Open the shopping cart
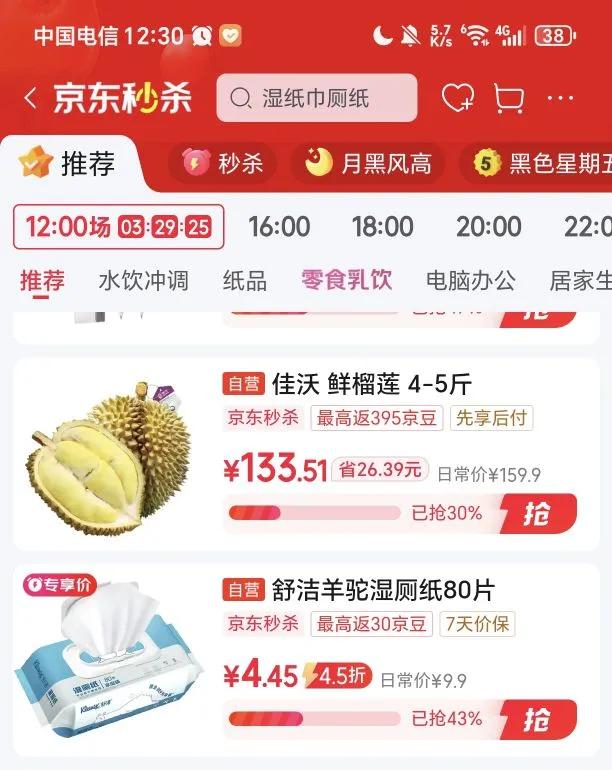This screenshot has height=770, width=612. [509, 98]
